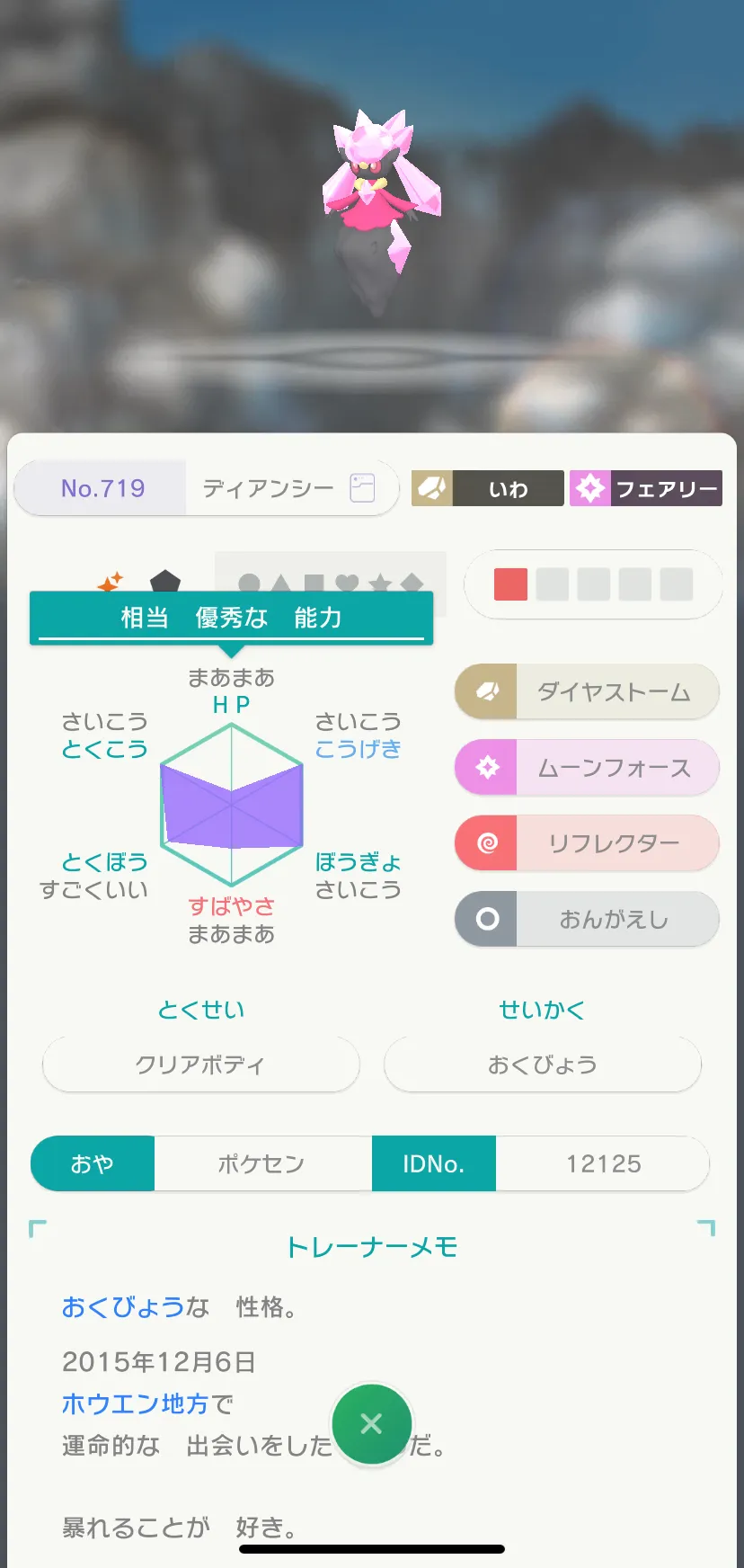Open the ダイヤストーム move details

tap(587, 691)
